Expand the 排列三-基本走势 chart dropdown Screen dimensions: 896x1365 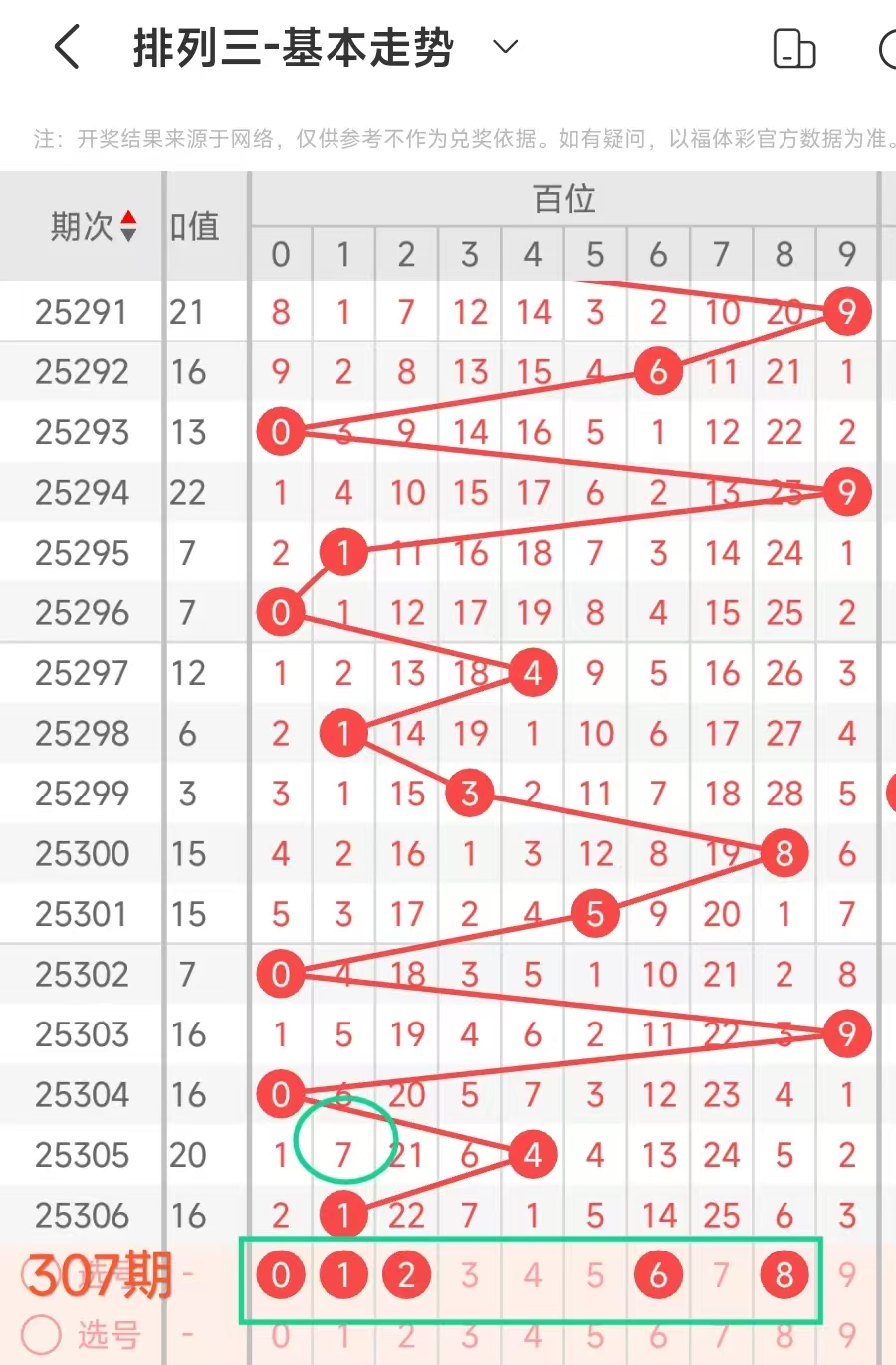[506, 46]
